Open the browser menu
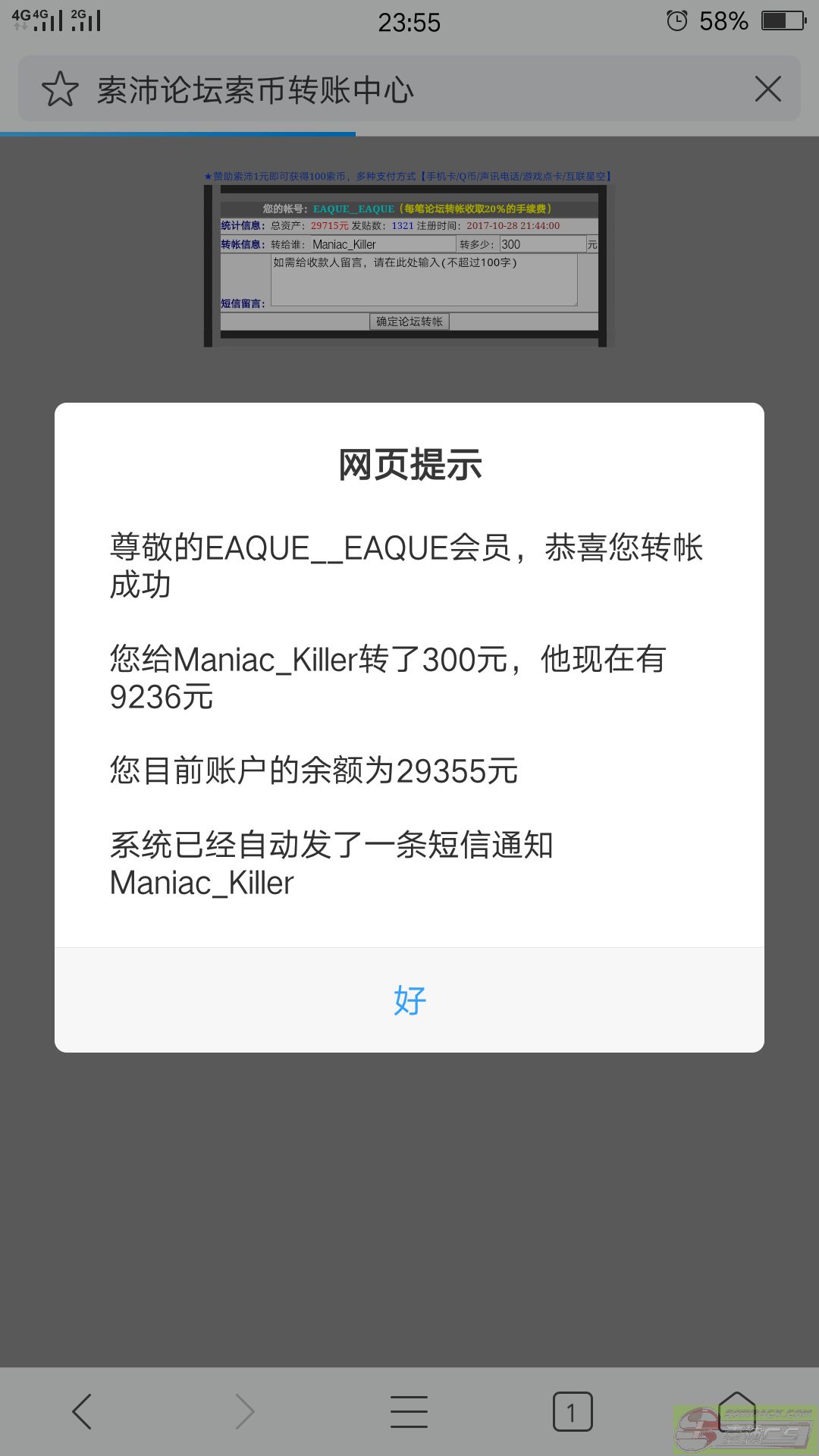The image size is (819, 1456). click(x=409, y=1411)
